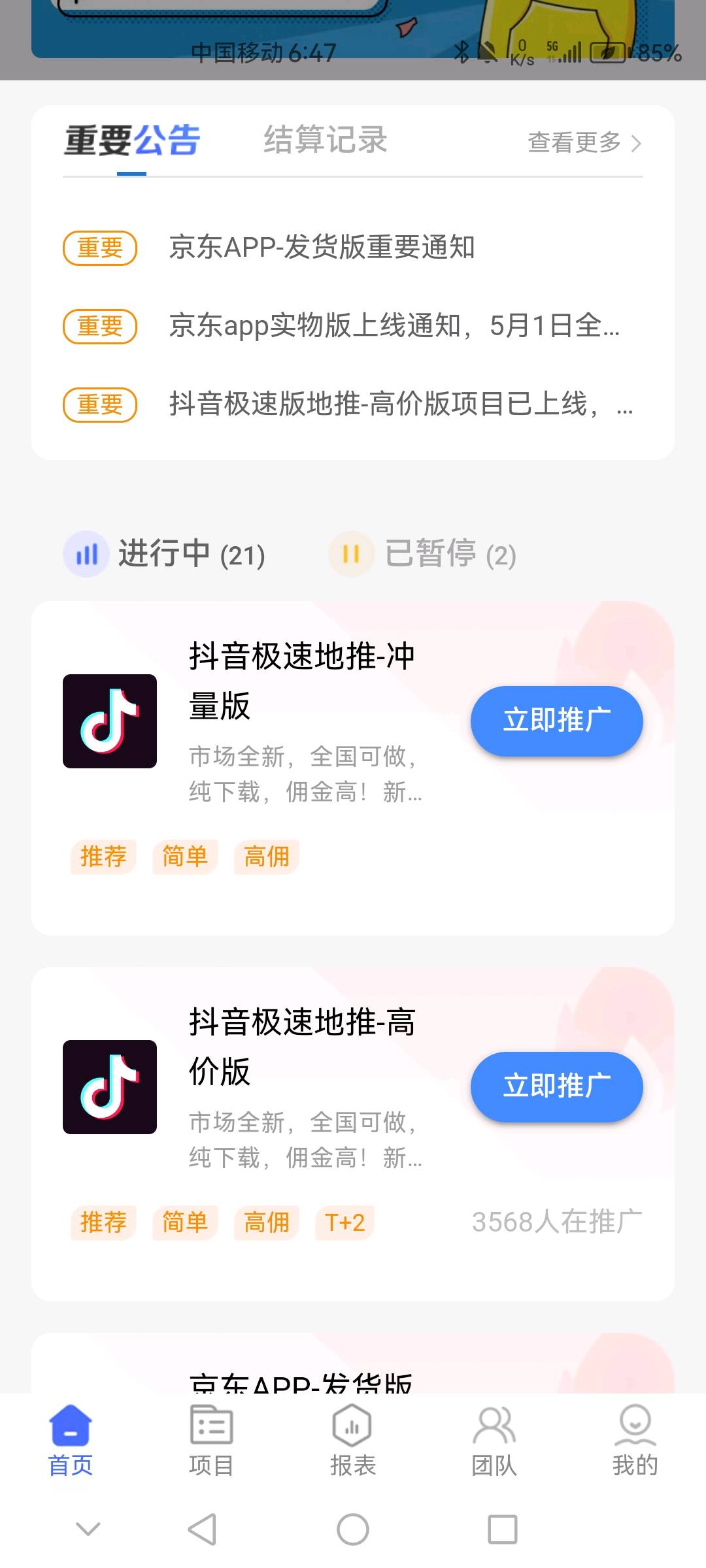Open 查看更多 for more announcements
The height and width of the screenshot is (1568, 706).
pos(584,142)
